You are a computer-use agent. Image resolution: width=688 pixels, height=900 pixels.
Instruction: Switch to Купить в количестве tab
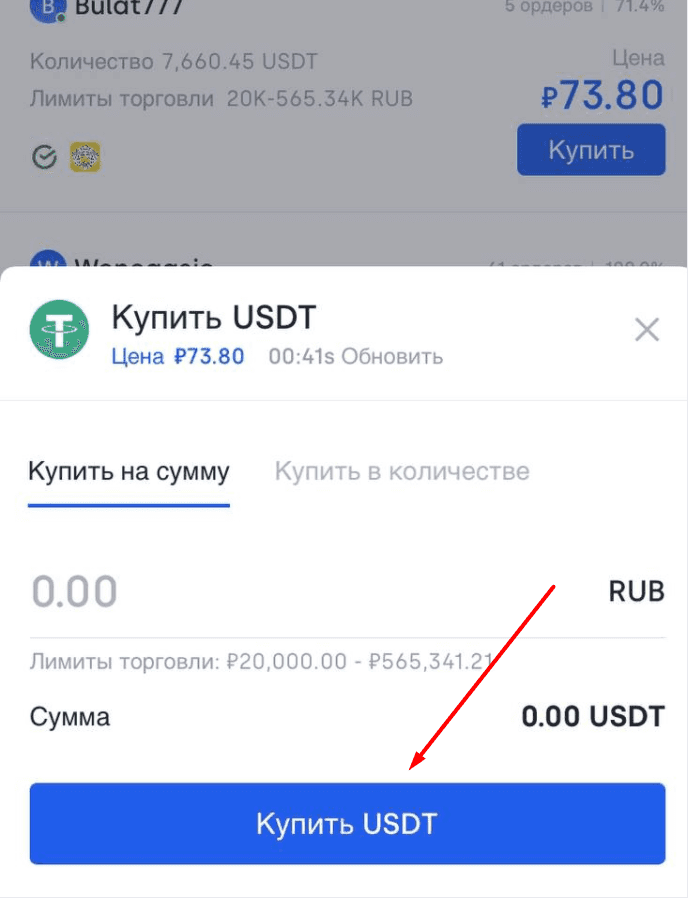click(402, 471)
